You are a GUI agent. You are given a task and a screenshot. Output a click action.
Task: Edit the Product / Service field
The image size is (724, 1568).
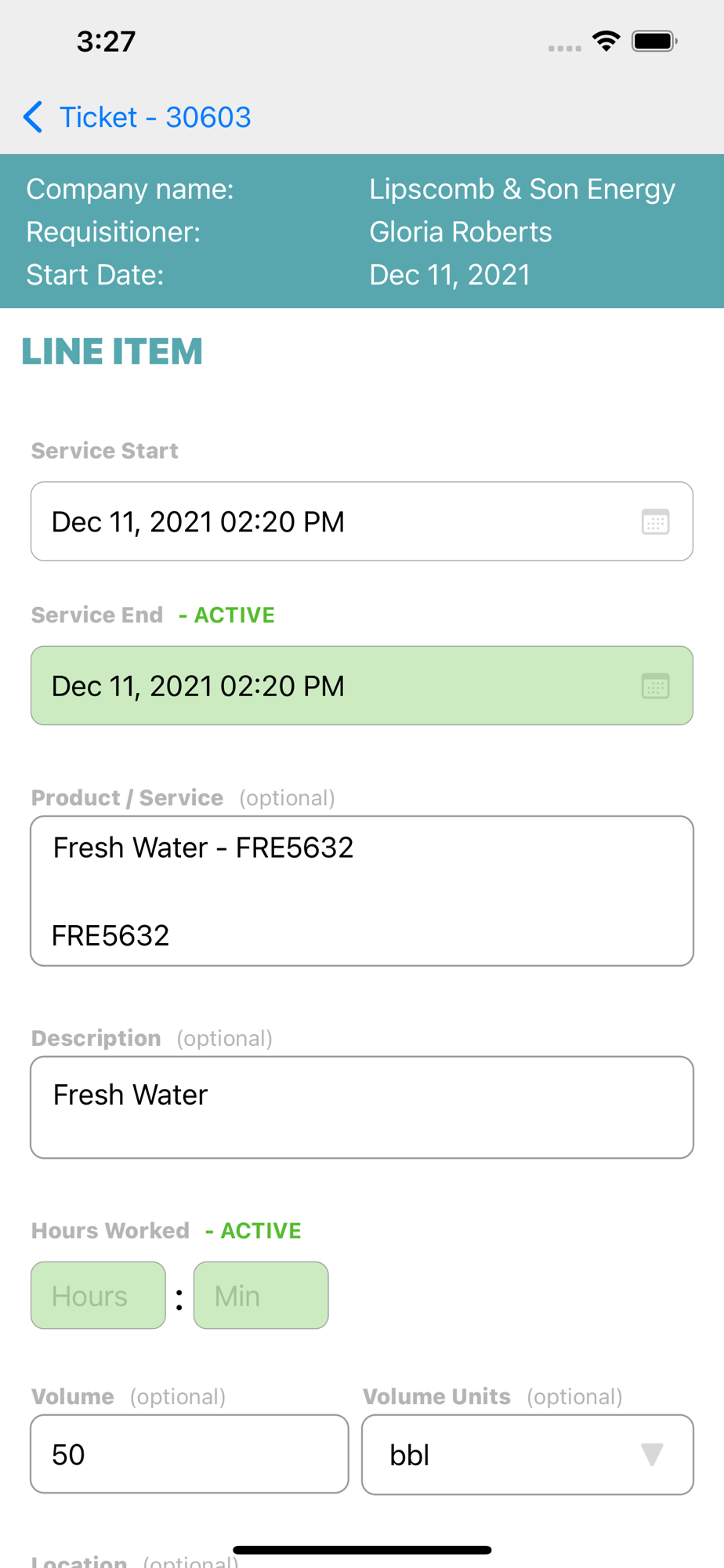tap(362, 891)
